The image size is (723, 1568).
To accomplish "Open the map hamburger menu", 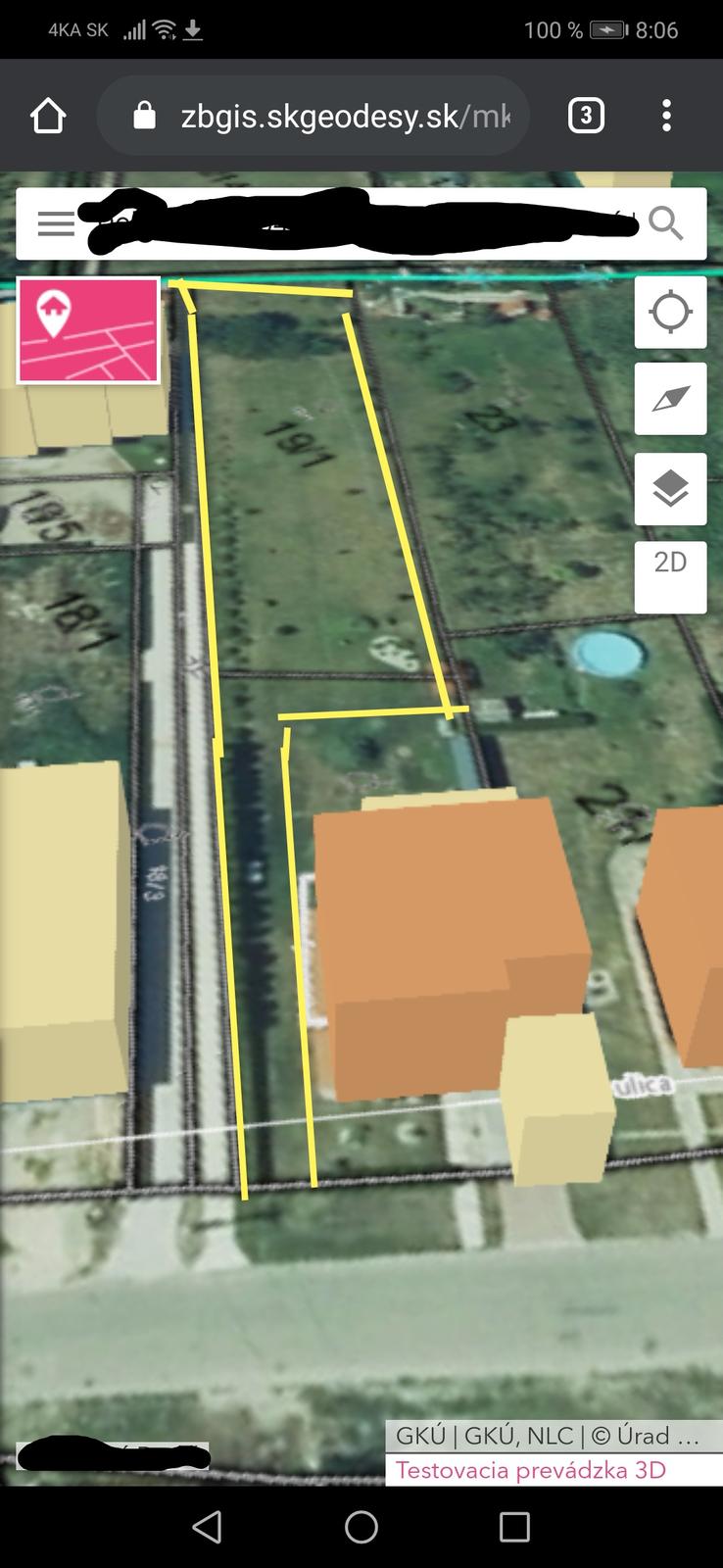I will pyautogui.click(x=56, y=224).
